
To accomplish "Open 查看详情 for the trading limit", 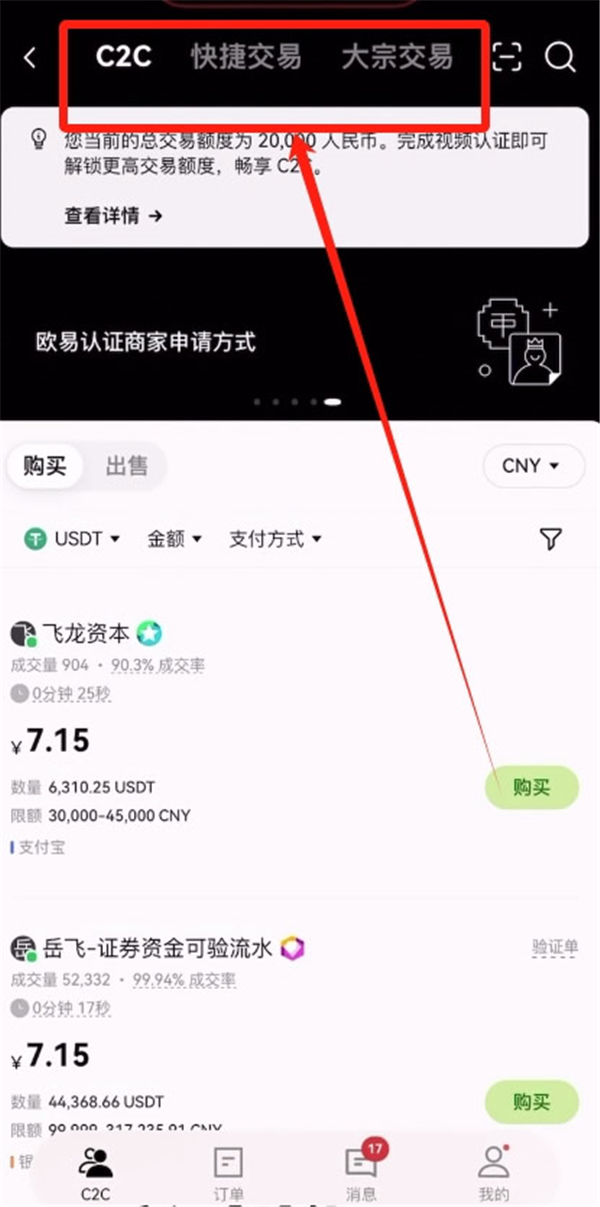I will (x=113, y=215).
